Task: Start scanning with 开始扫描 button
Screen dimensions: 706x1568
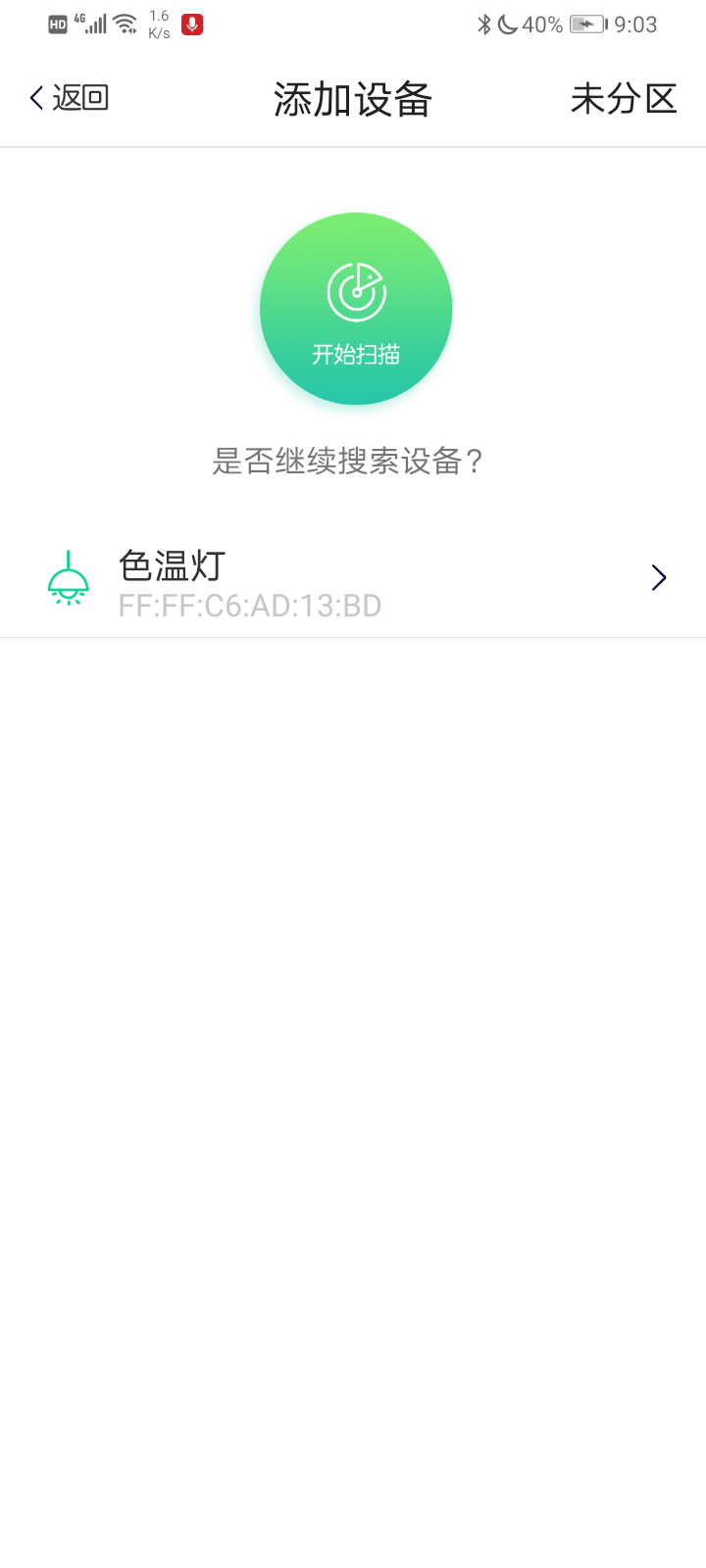Action: 355,309
